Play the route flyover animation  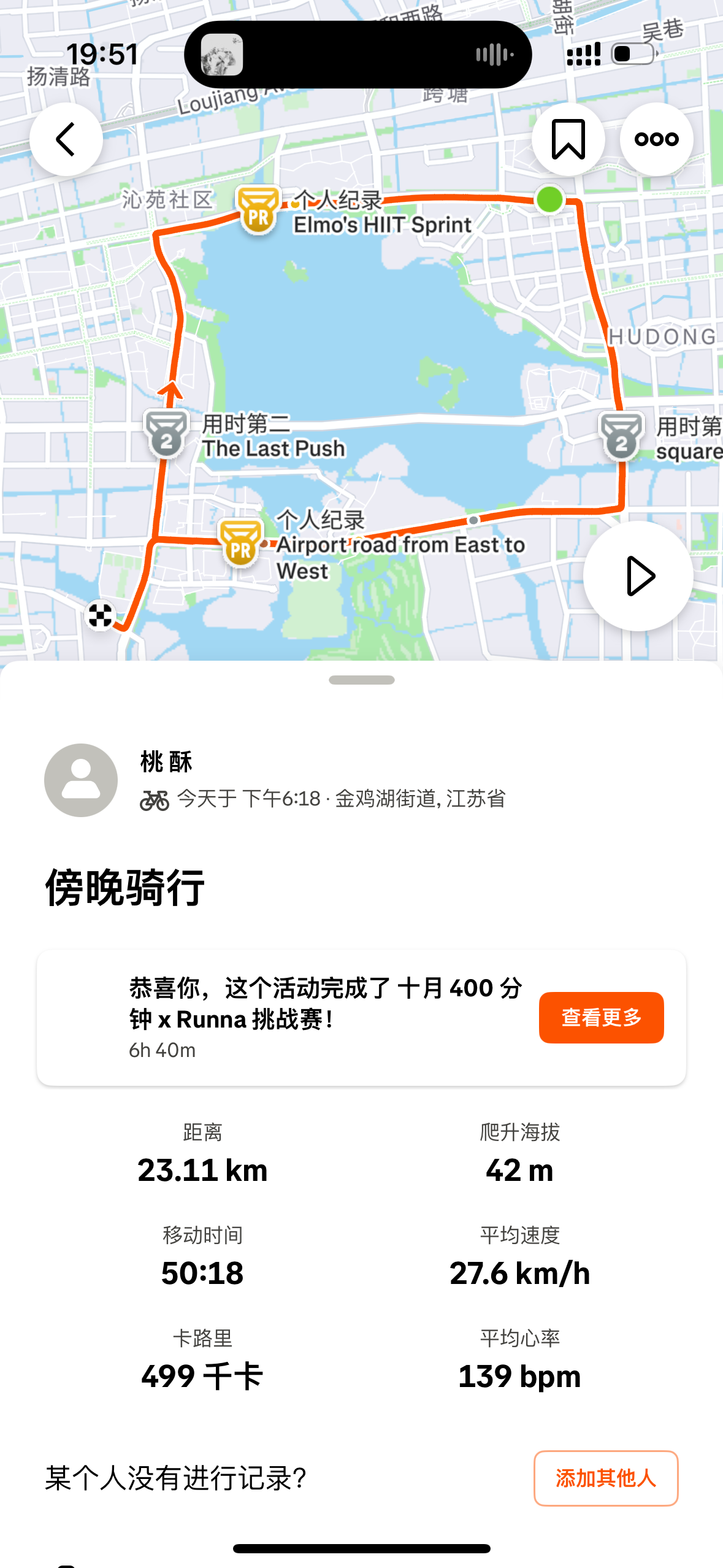click(638, 576)
